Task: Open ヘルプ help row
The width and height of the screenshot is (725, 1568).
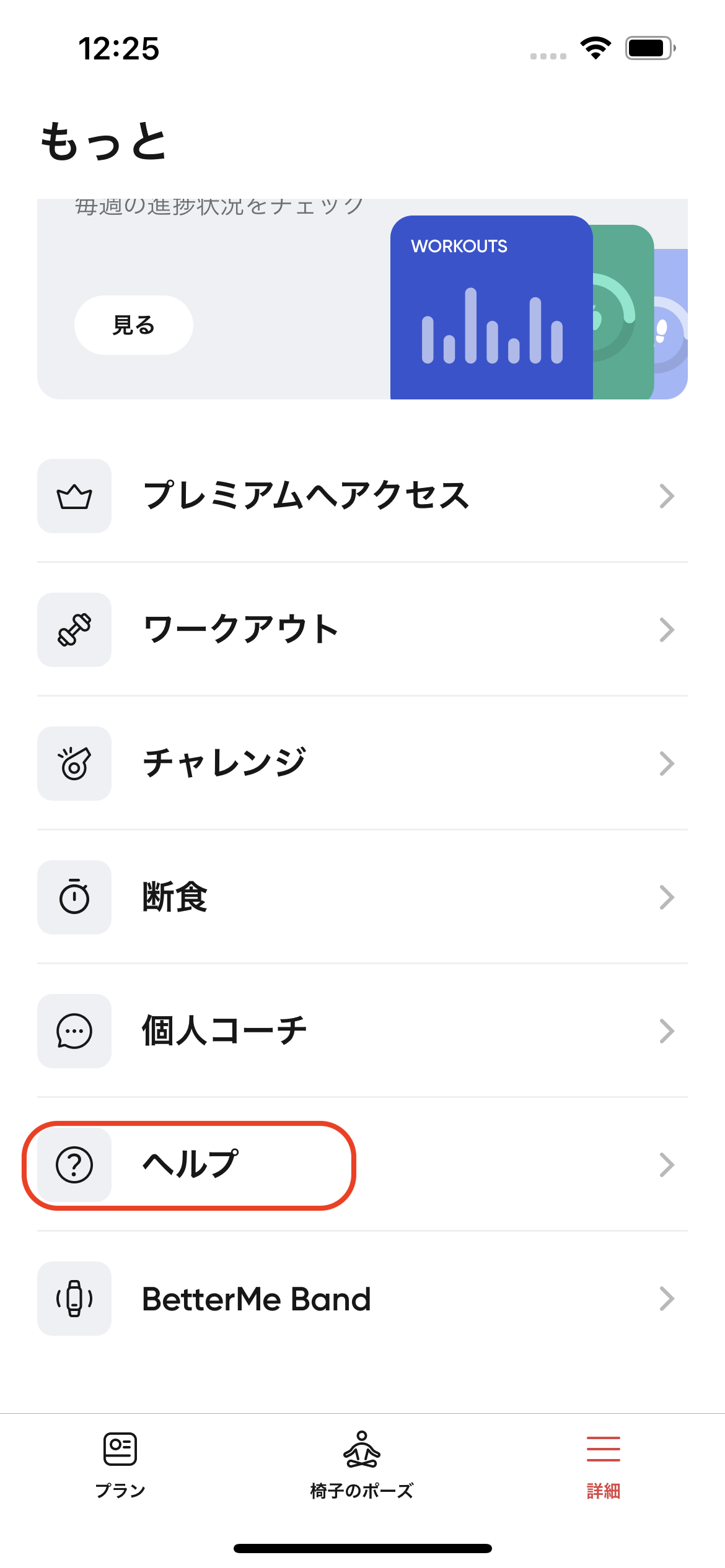Action: pyautogui.click(x=362, y=1165)
